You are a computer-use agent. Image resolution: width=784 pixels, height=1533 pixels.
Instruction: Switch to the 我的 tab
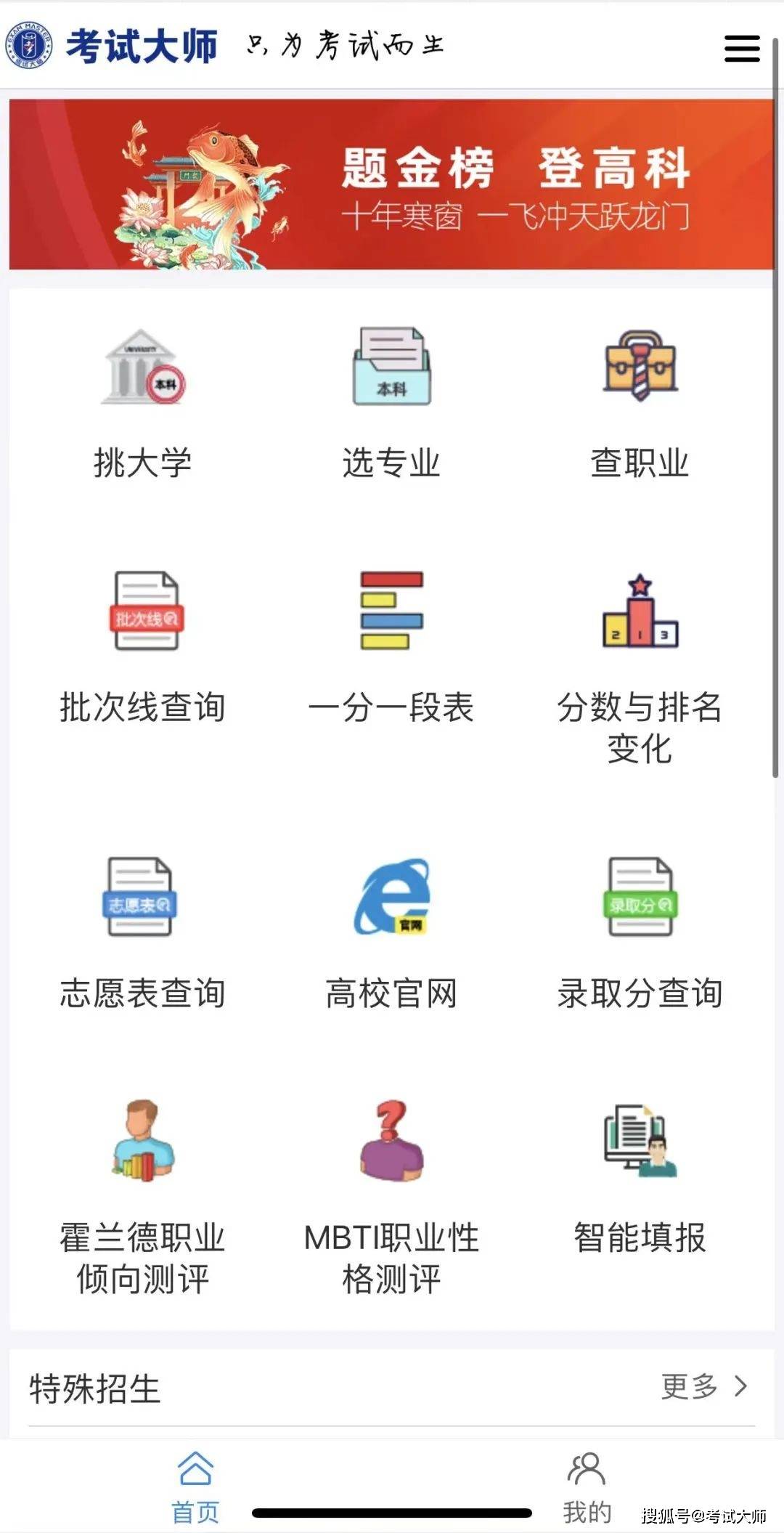(x=587, y=1487)
